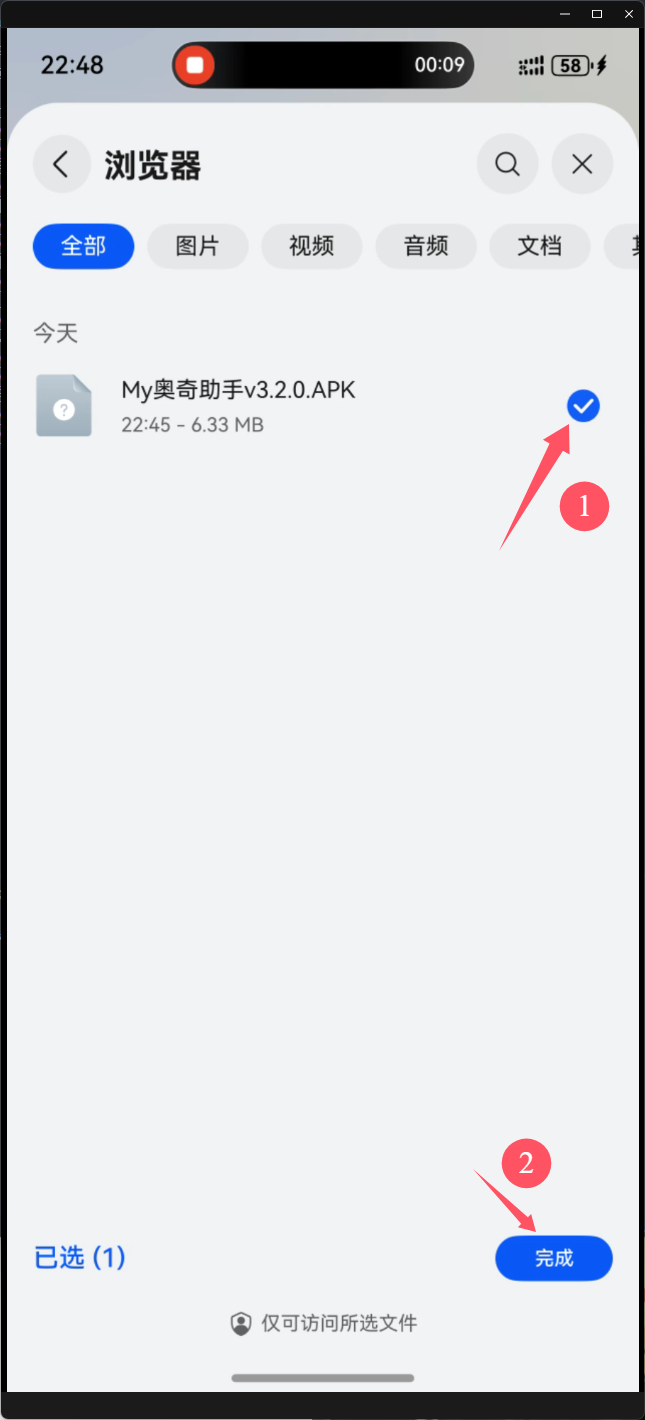Open the search magnifier icon
This screenshot has height=1420, width=645.
pyautogui.click(x=508, y=164)
